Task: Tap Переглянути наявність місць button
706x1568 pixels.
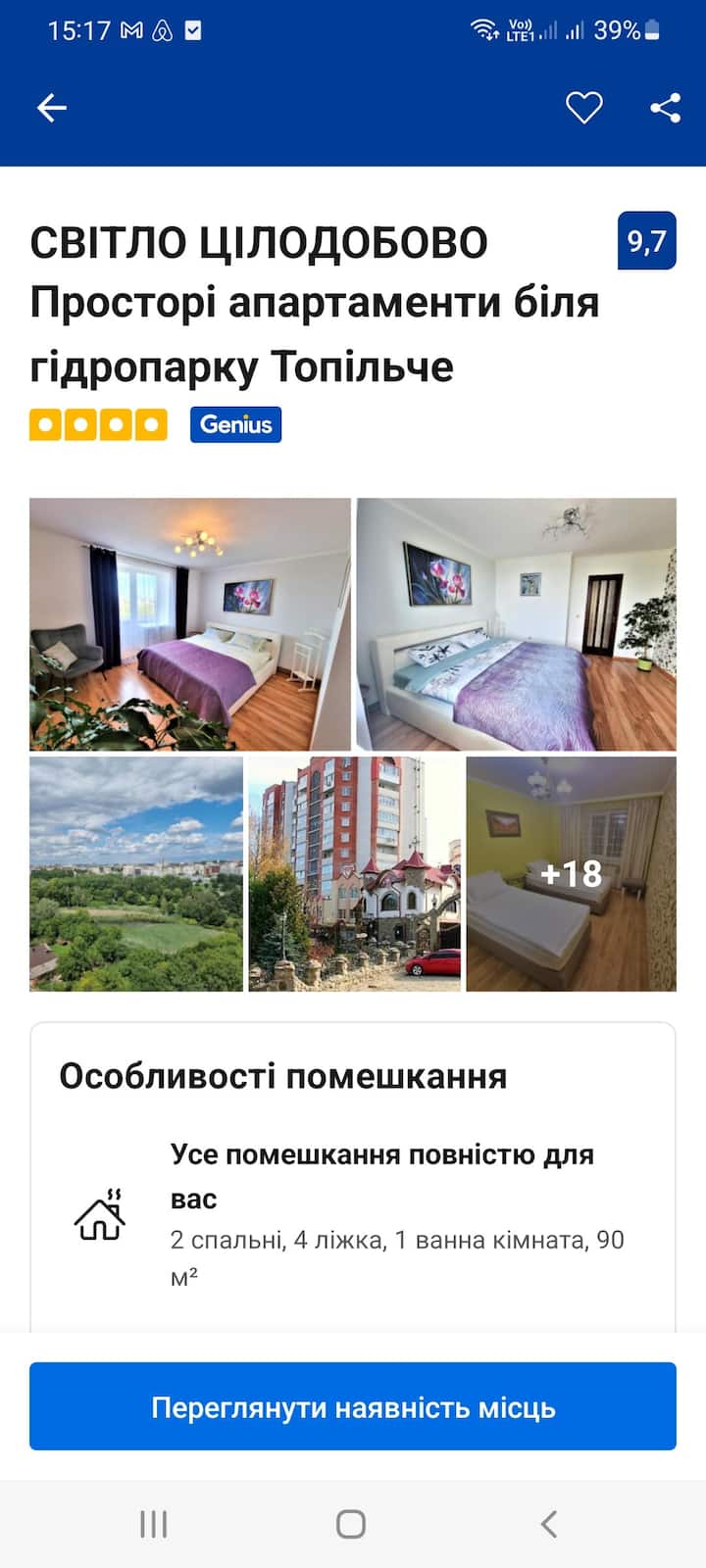Action: [x=353, y=1406]
